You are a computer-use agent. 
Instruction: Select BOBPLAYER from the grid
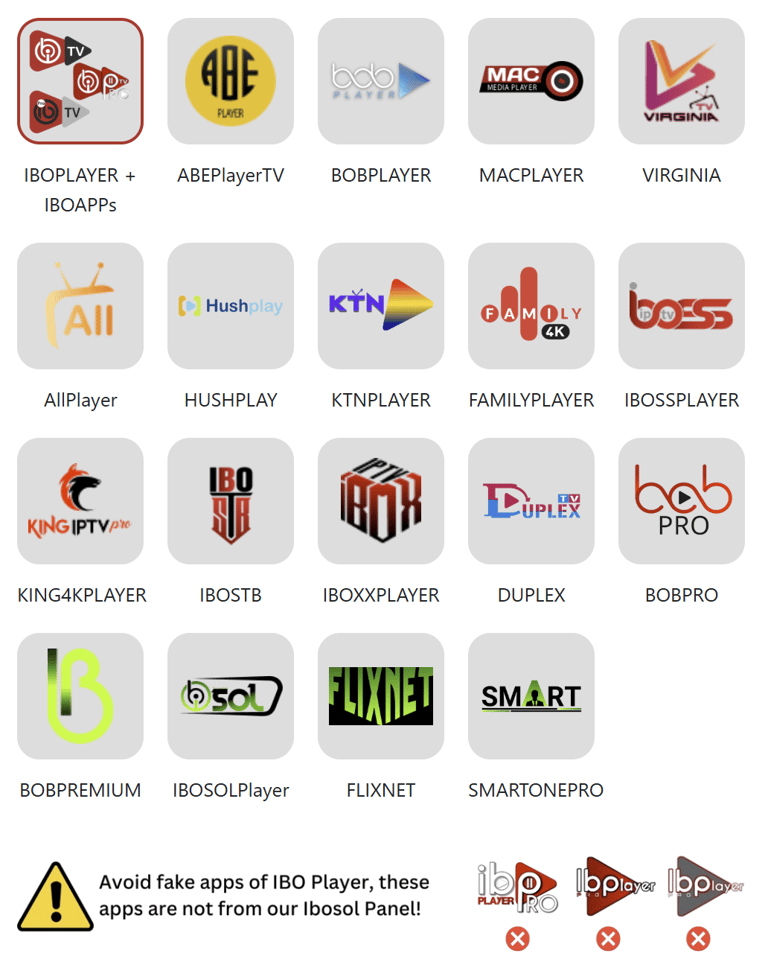click(x=381, y=81)
